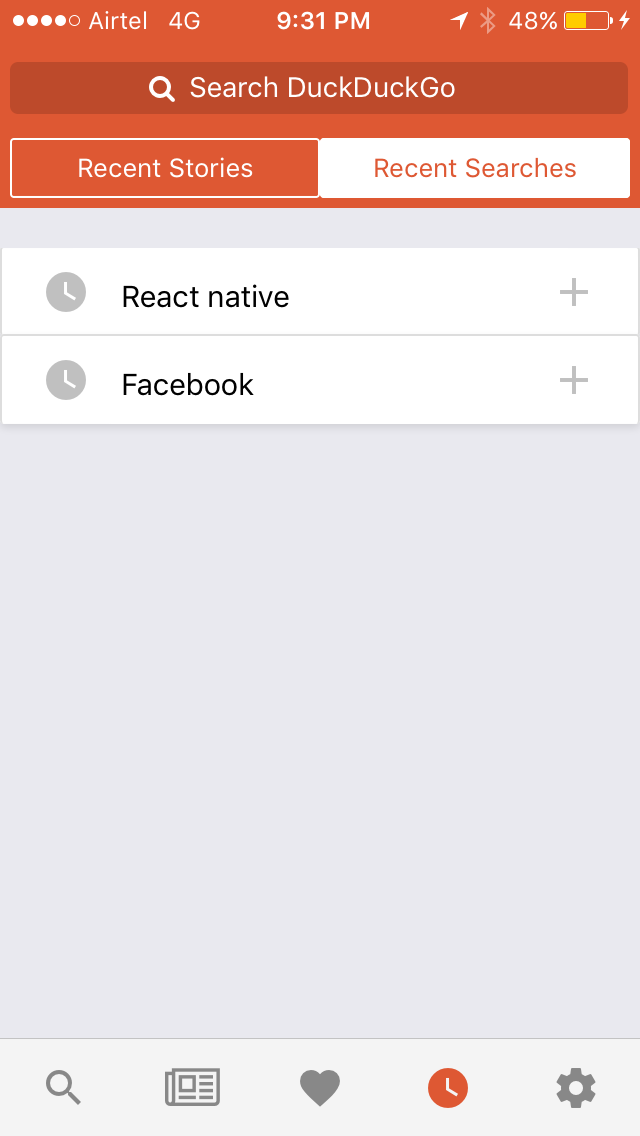
Task: Tap the Search DuckDuckGo field
Action: coord(319,88)
